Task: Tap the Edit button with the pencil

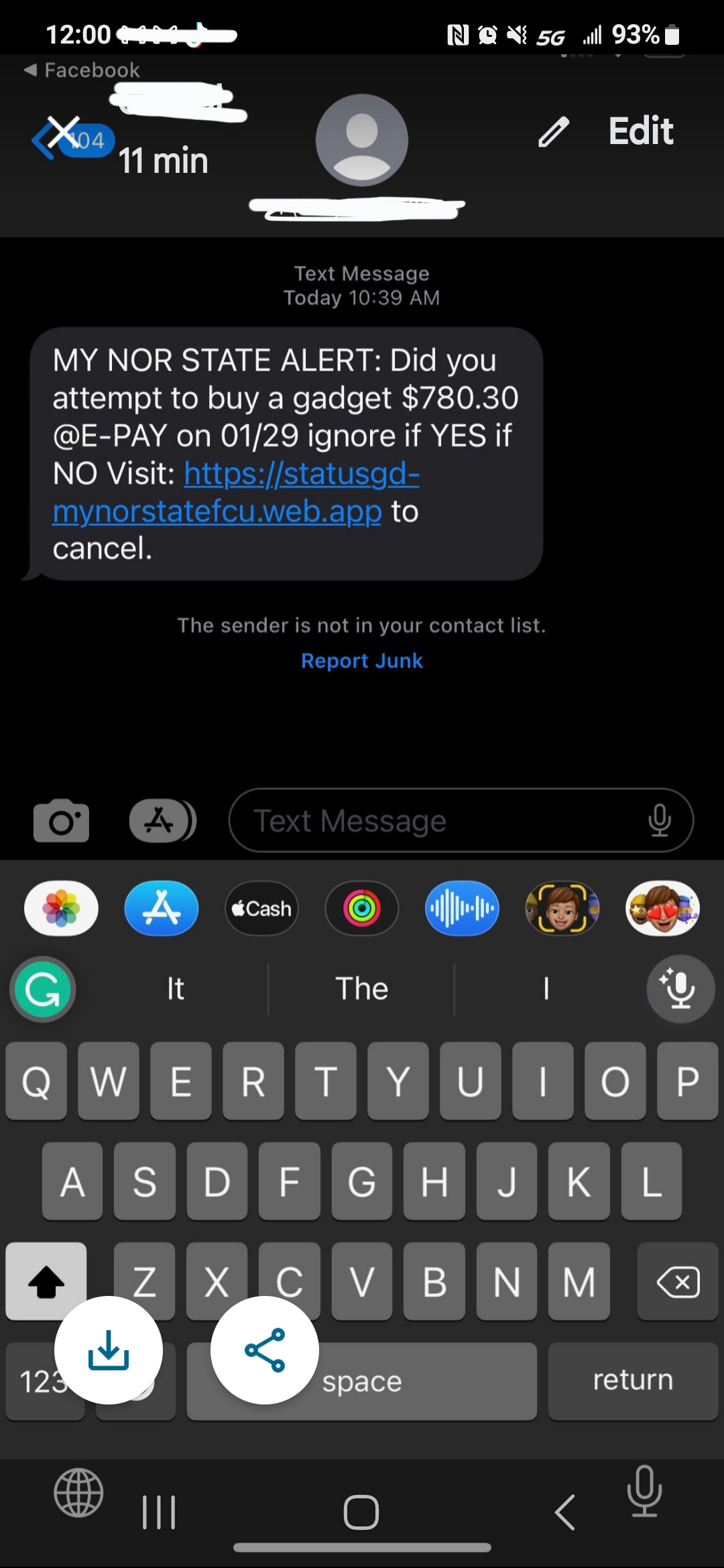Action: point(606,131)
